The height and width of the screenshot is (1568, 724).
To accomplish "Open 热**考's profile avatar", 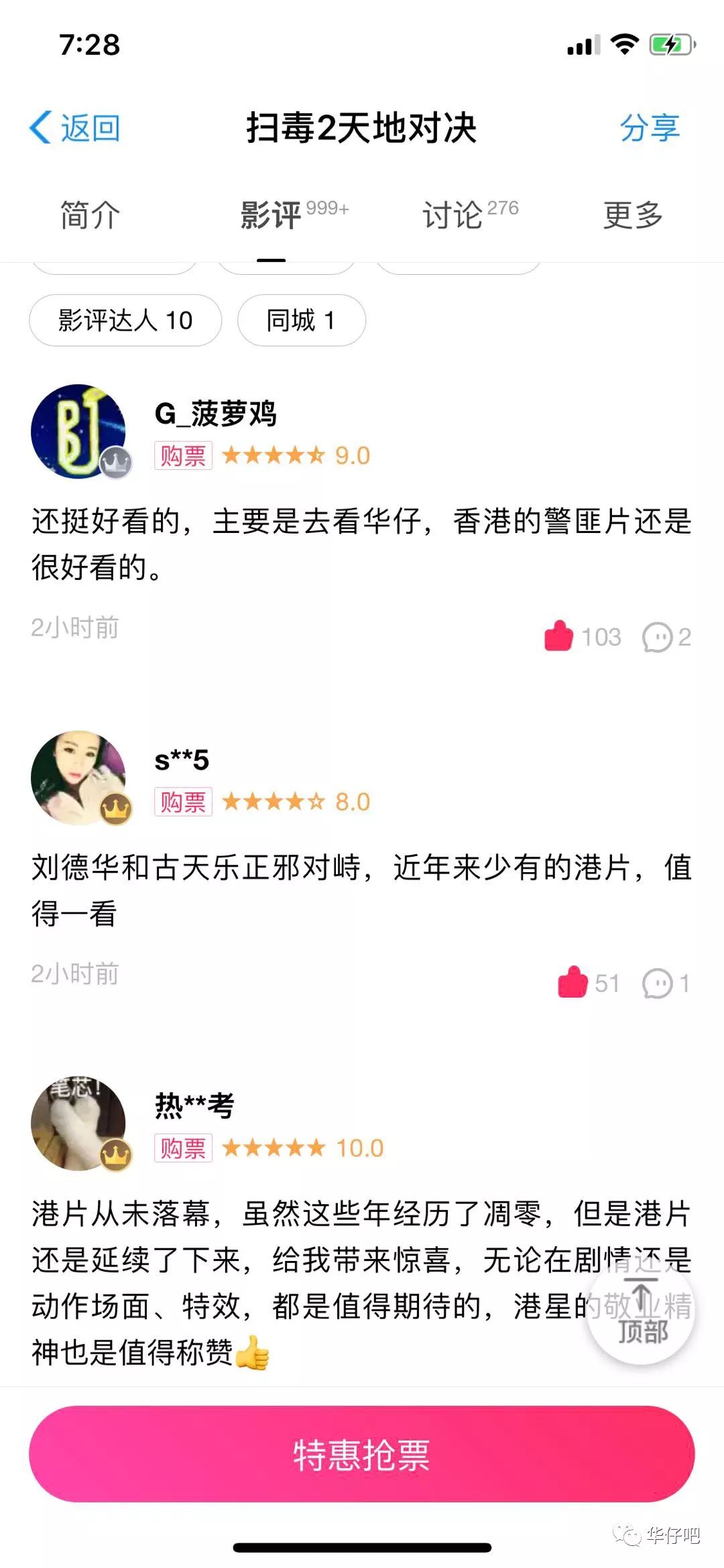I will point(79,1124).
